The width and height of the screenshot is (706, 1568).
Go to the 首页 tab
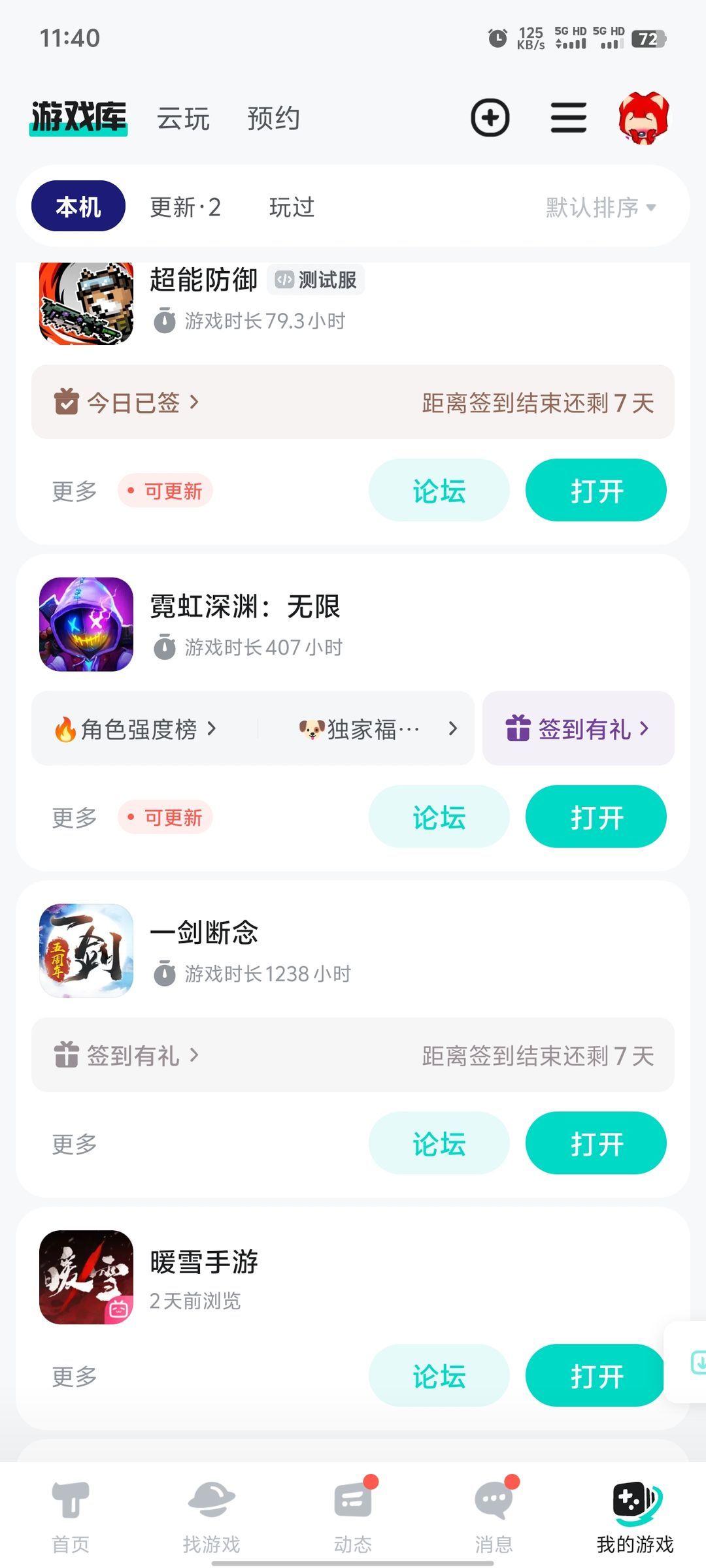71,1514
